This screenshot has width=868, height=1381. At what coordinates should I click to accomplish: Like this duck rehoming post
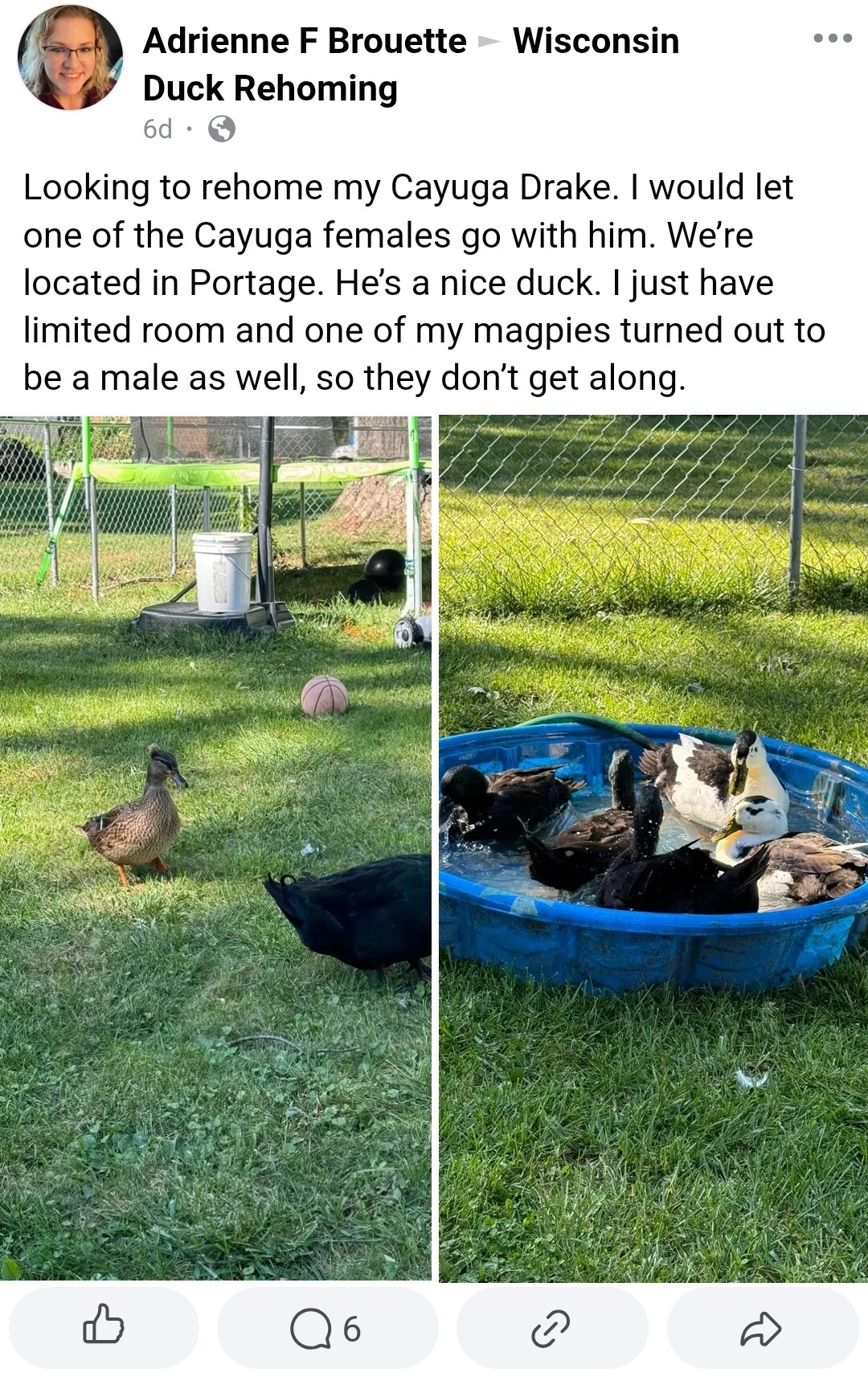pos(104,1328)
